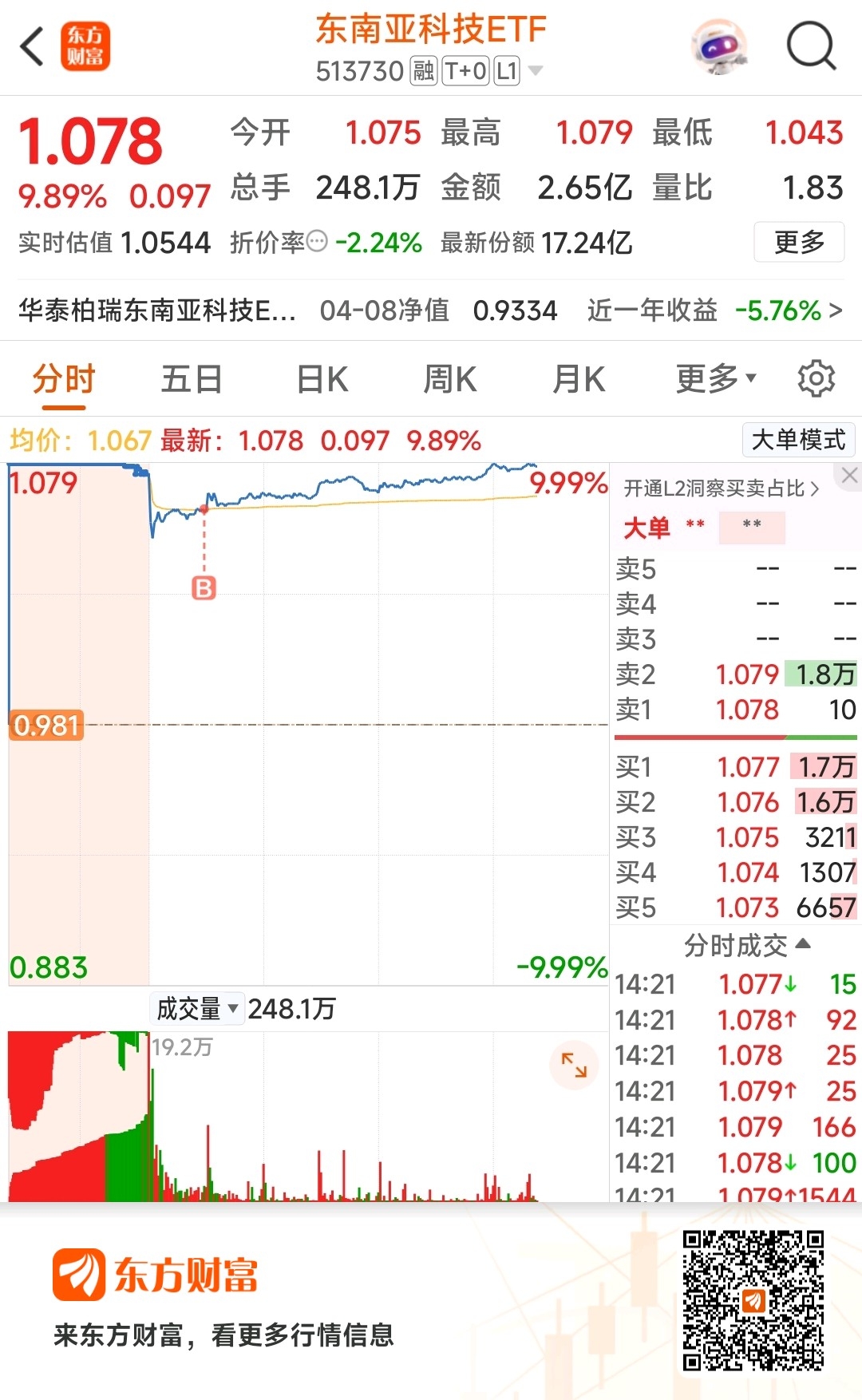Select the 五日 five-day tab
The image size is (862, 1400).
coord(192,378)
